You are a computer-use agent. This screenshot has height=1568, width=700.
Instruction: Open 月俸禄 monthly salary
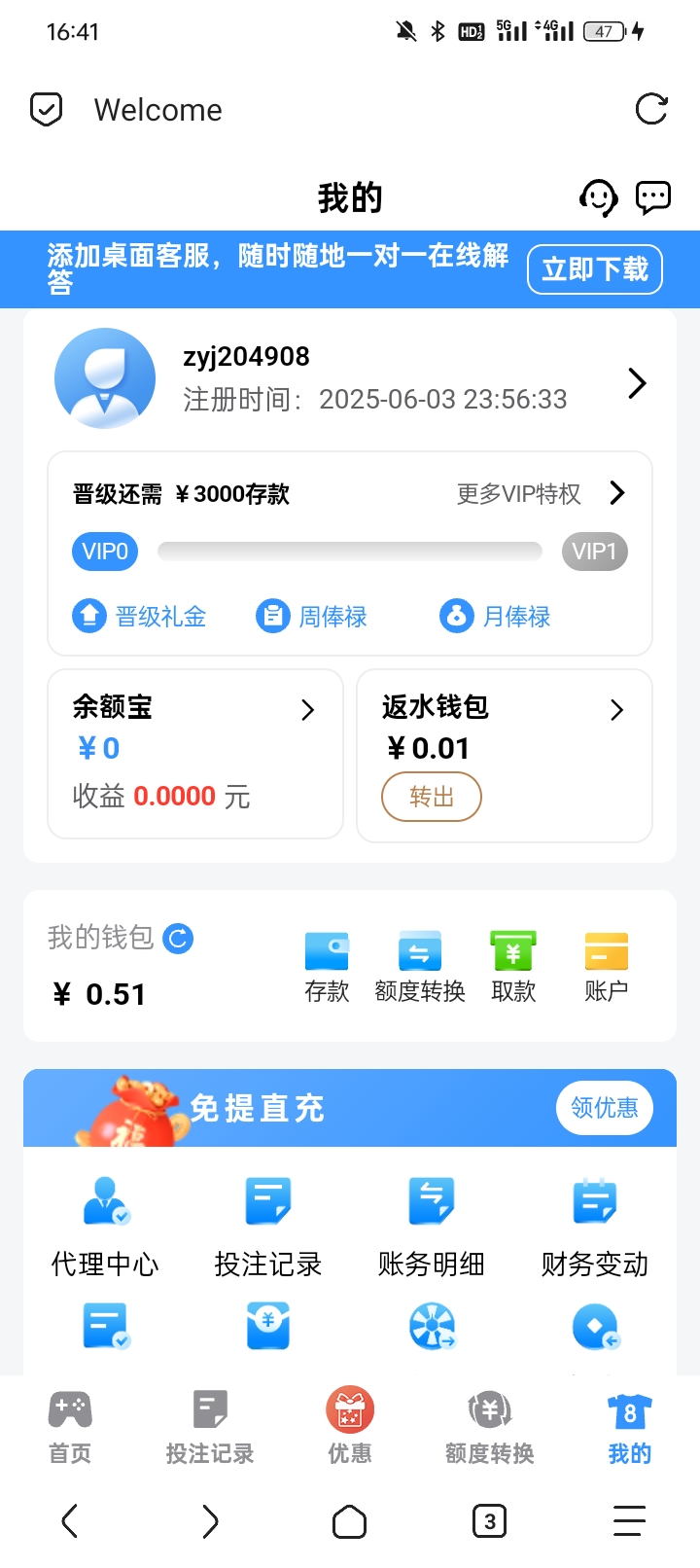click(x=496, y=616)
